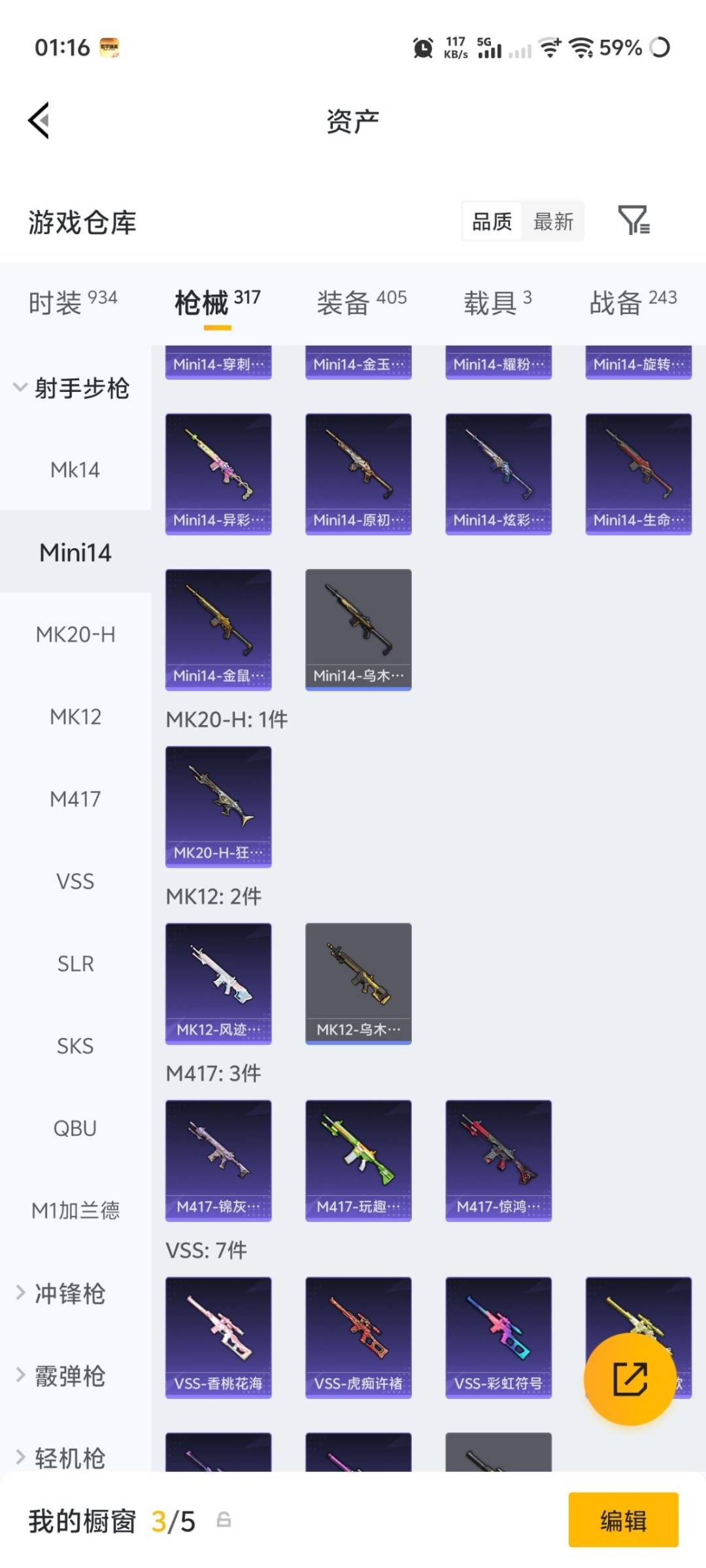
Task: Go back from the 资产 page
Action: pos(39,121)
